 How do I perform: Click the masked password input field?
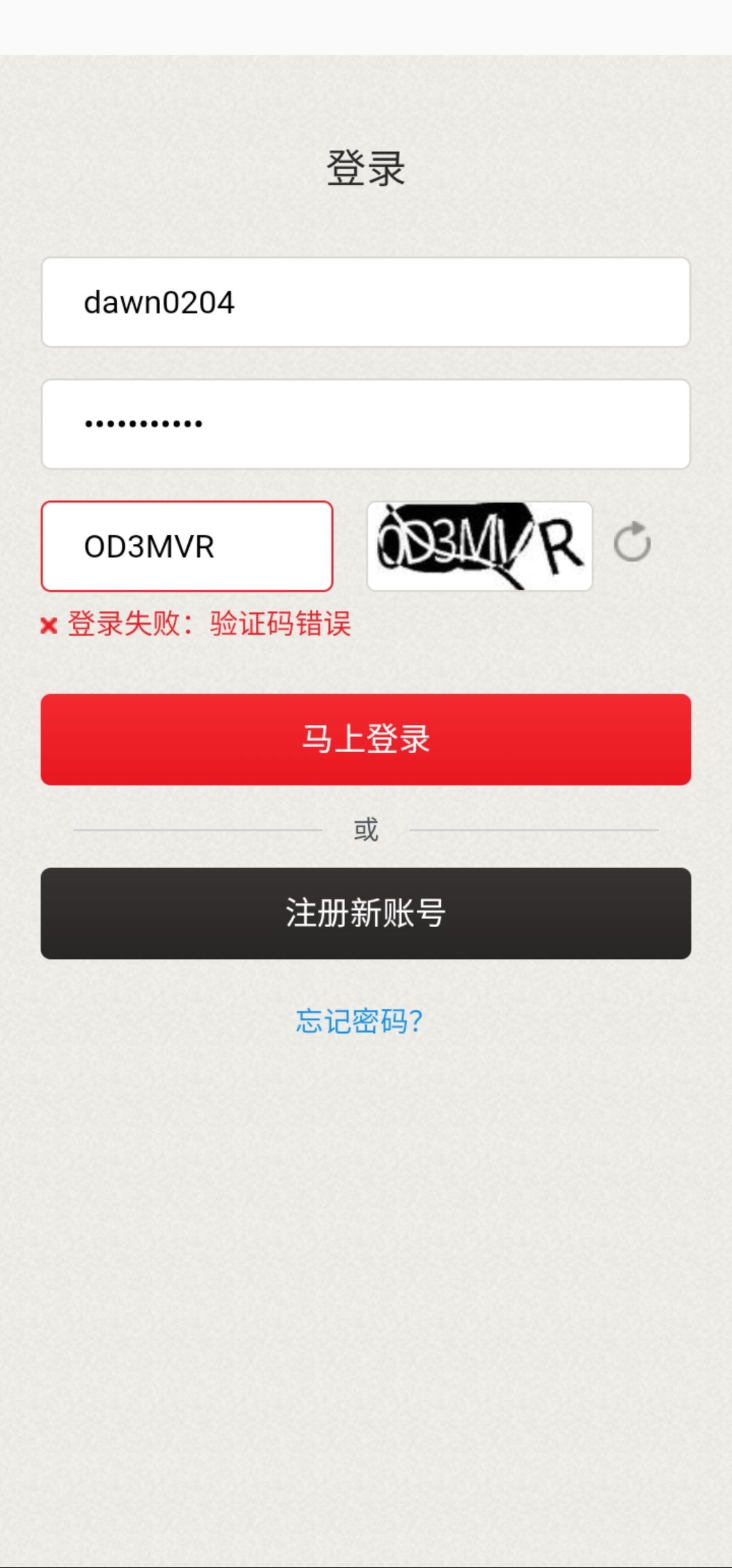coord(366,423)
